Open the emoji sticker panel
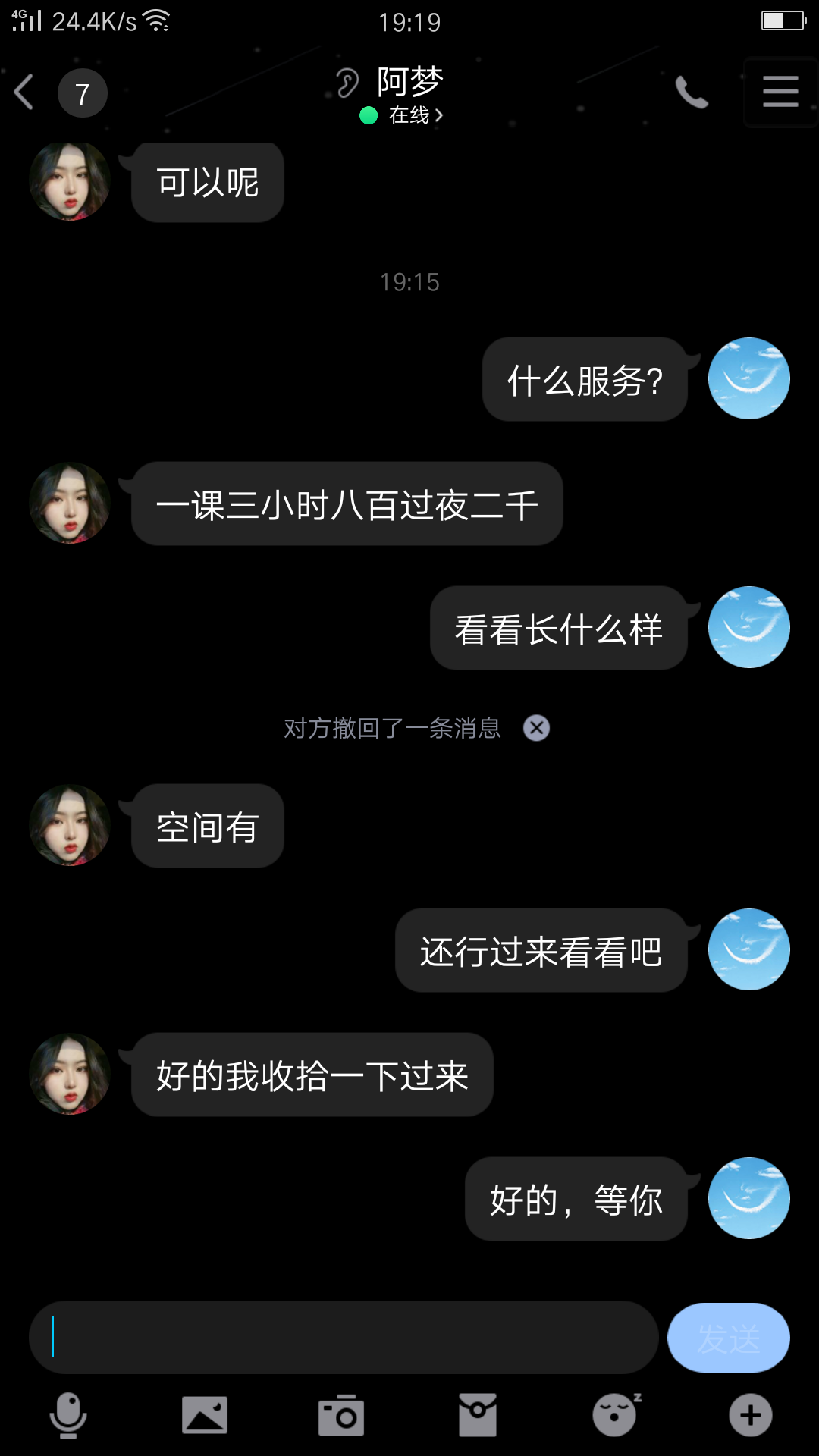819x1456 pixels. (x=614, y=1415)
